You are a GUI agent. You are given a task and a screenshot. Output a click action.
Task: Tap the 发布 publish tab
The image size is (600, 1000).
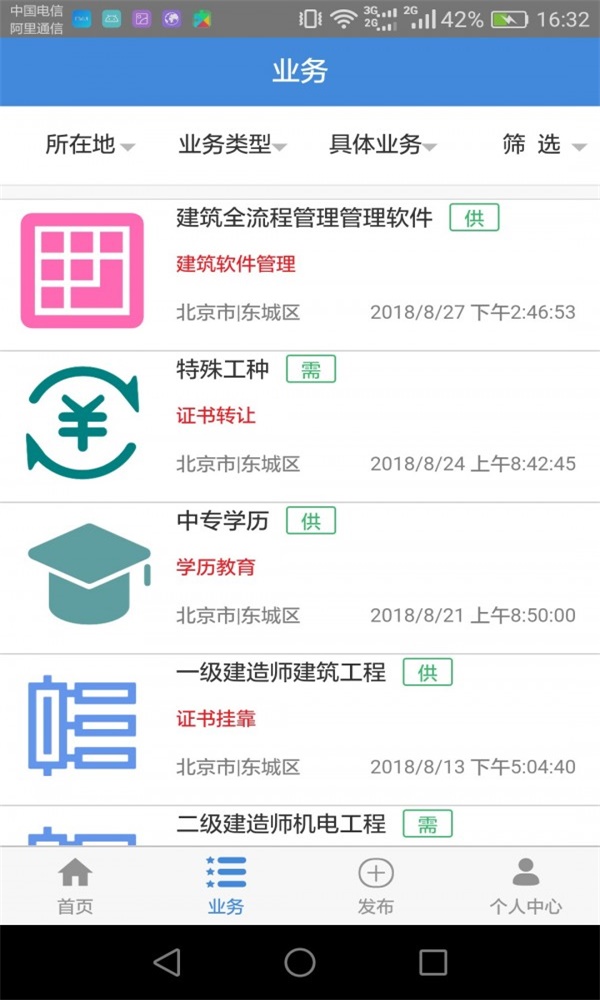tap(375, 886)
